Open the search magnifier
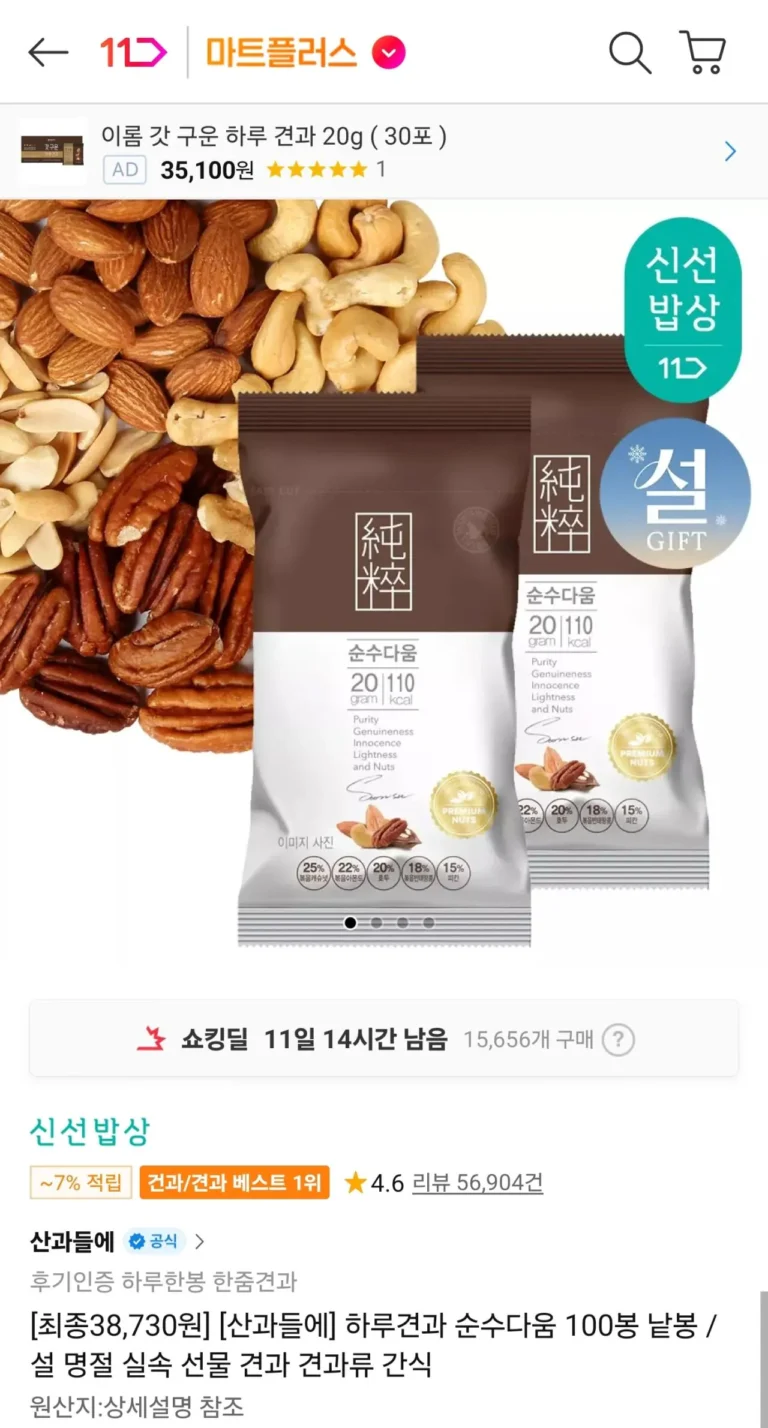The image size is (768, 1428). tap(629, 52)
